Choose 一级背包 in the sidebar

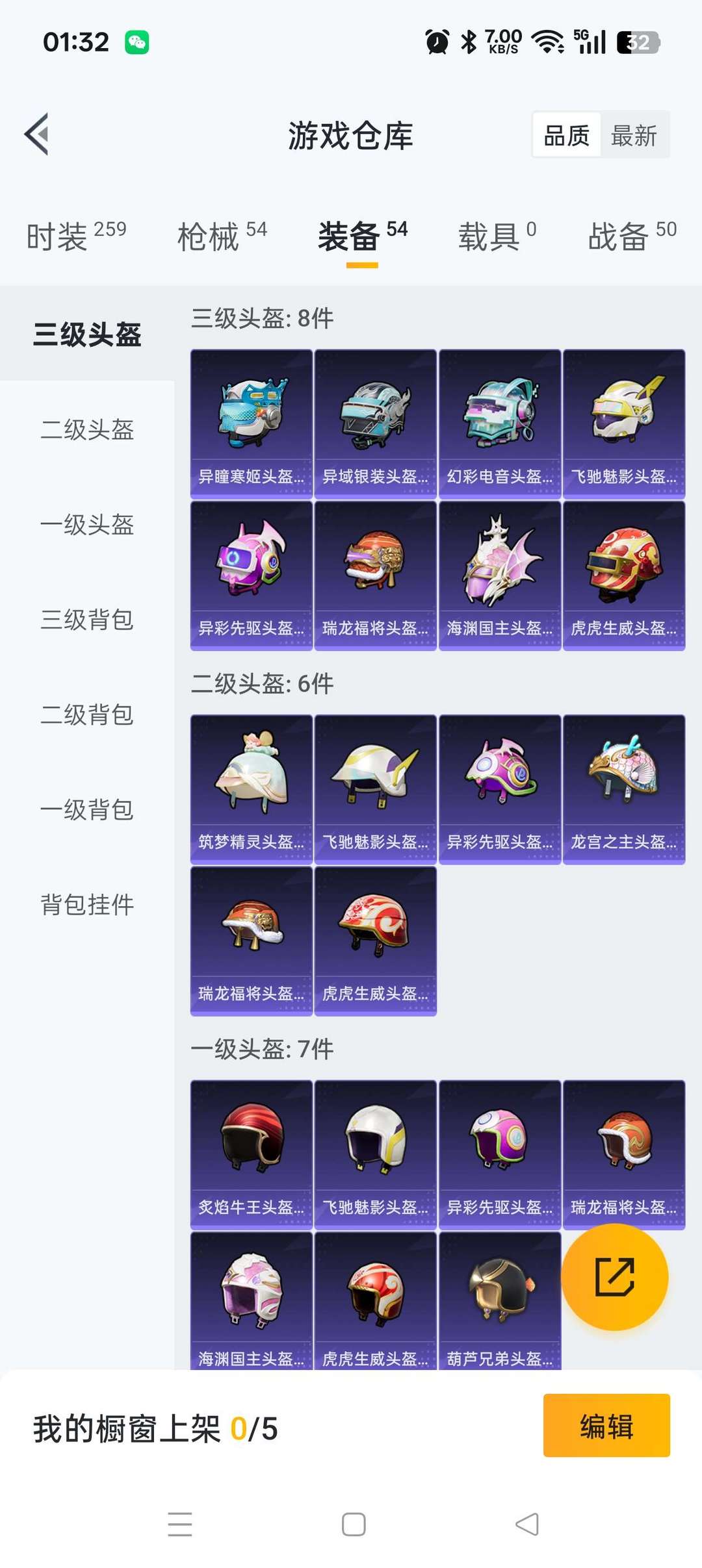[87, 809]
